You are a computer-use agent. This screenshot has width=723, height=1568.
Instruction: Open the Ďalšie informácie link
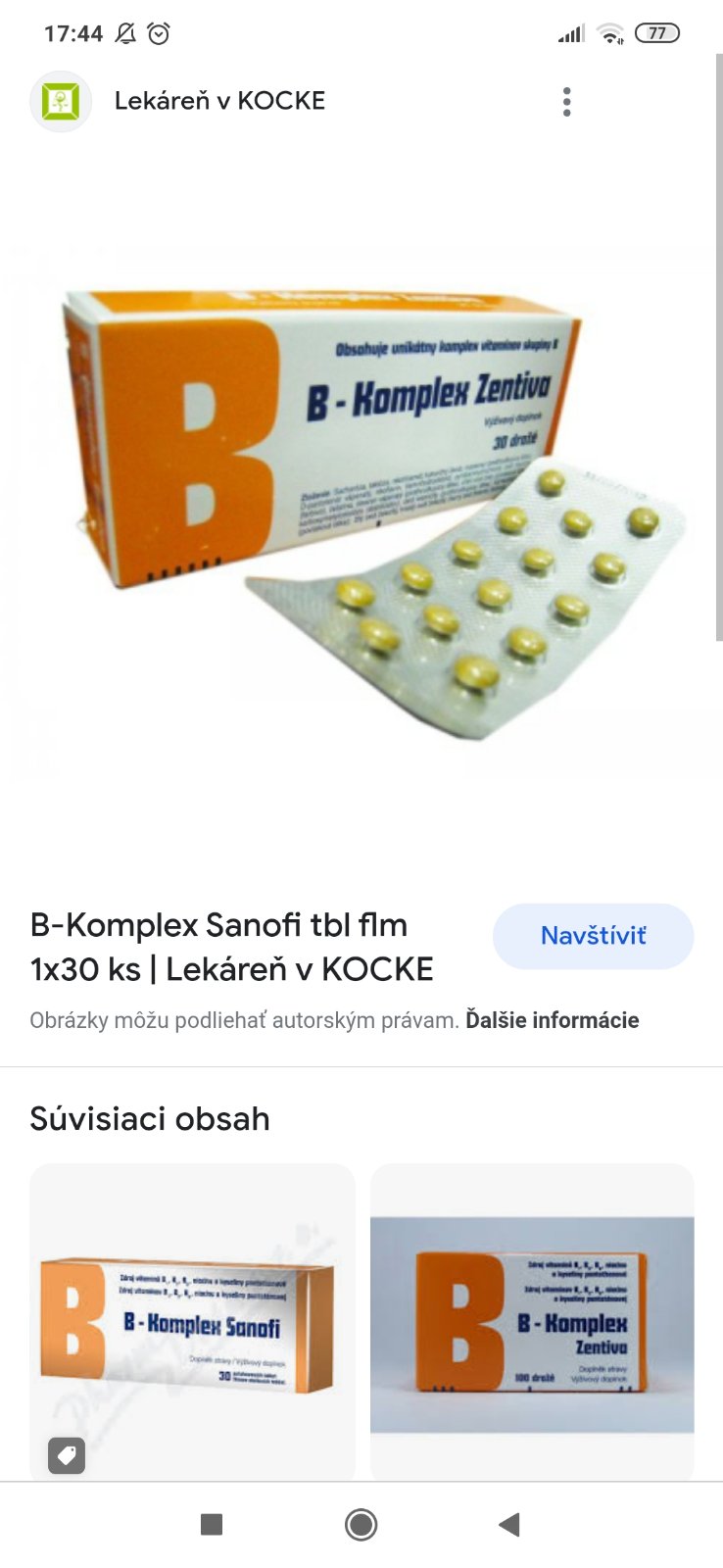[552, 1020]
